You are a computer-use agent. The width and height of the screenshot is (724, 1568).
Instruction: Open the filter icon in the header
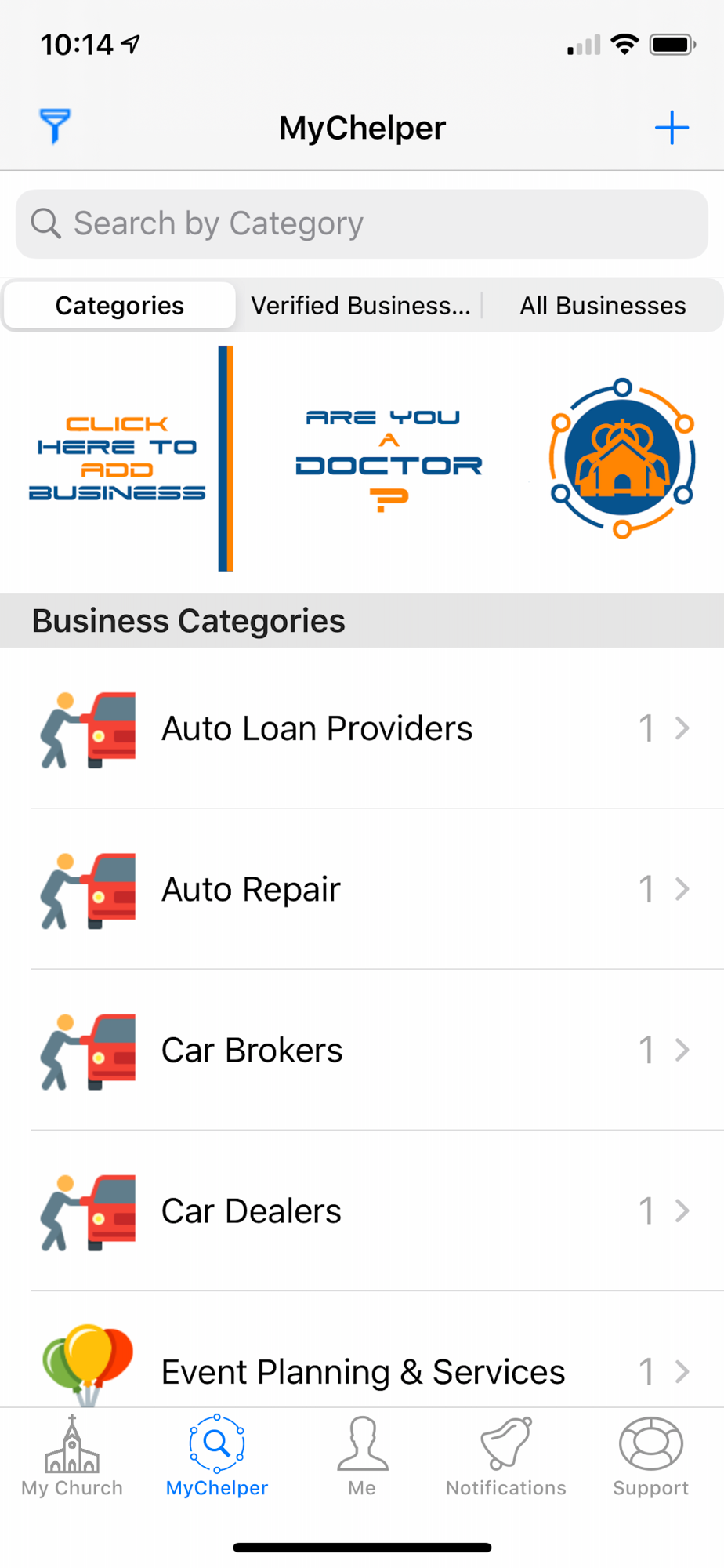point(55,126)
